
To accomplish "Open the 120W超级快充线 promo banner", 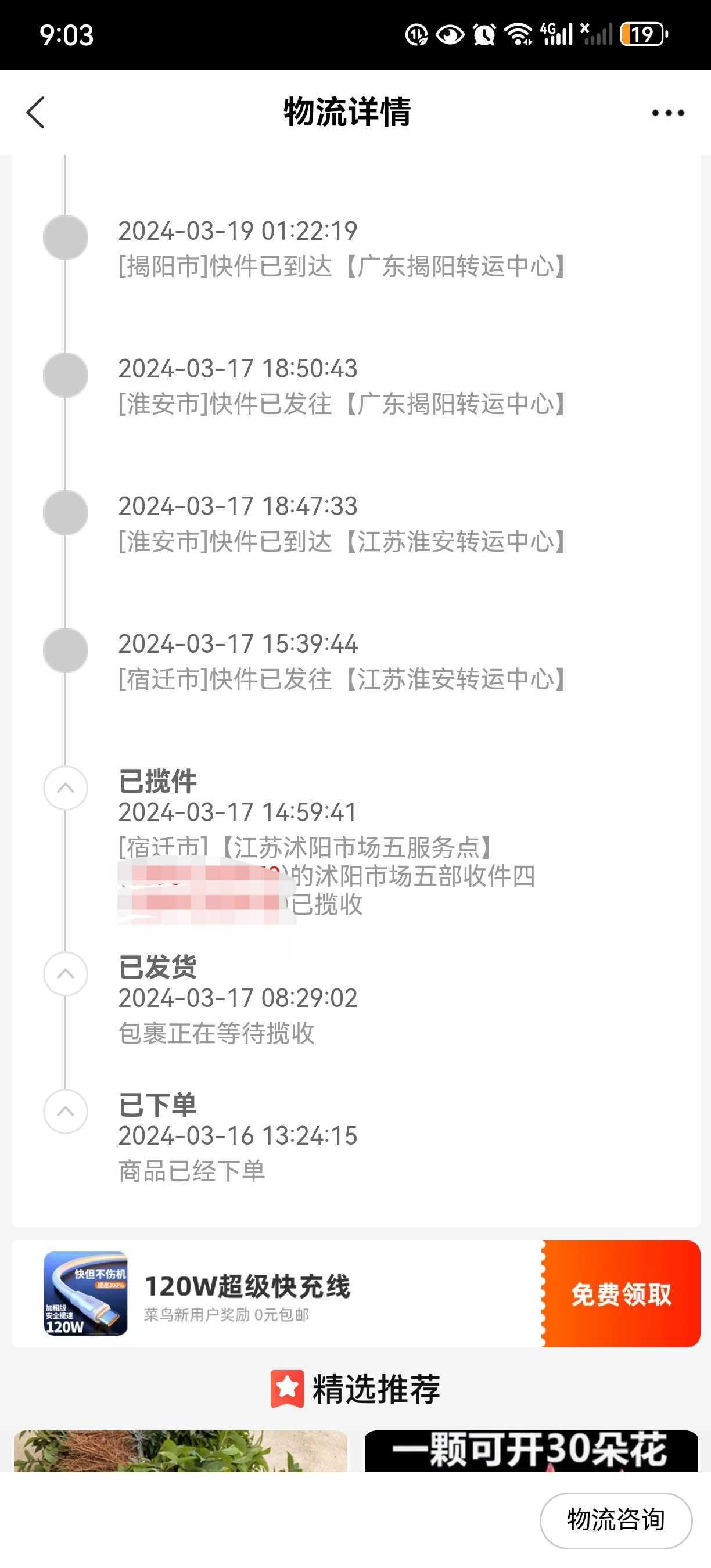I will [277, 1293].
